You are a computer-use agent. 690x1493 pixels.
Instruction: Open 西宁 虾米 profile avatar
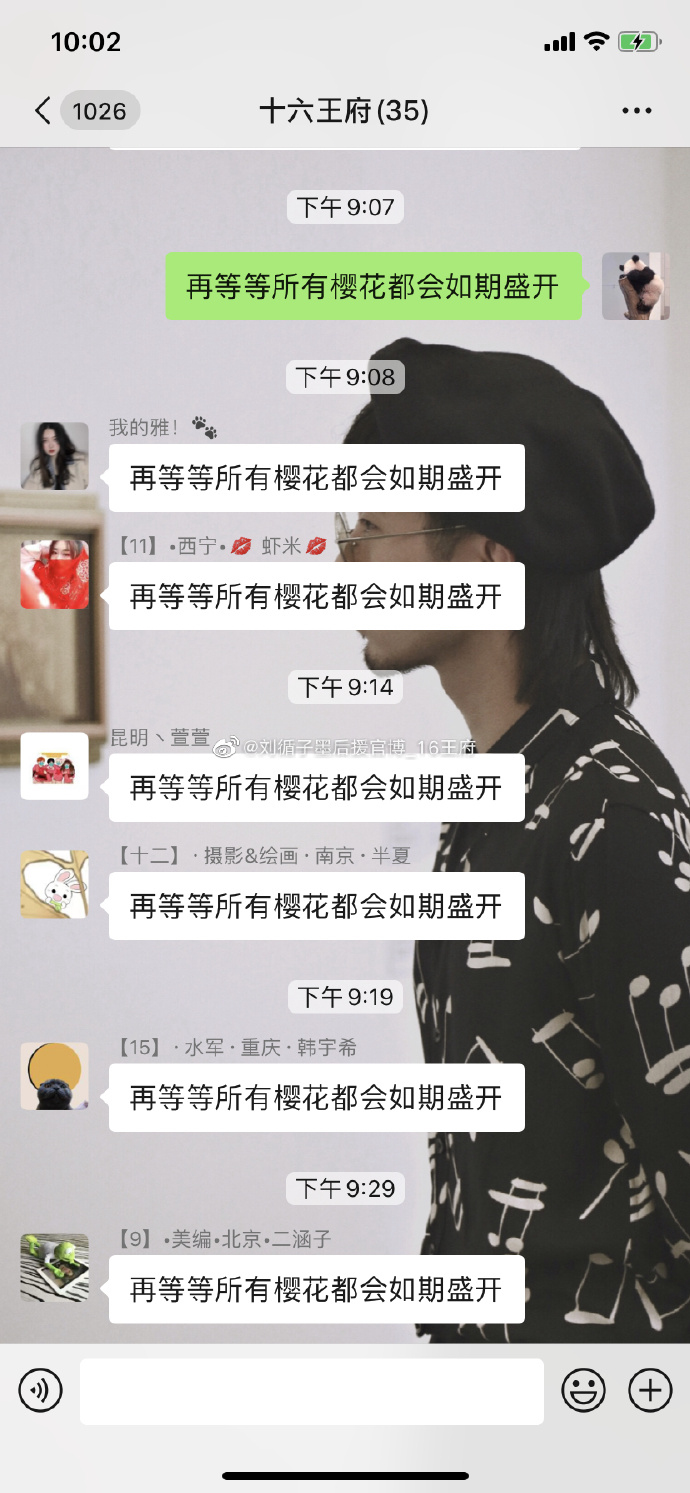pyautogui.click(x=55, y=575)
